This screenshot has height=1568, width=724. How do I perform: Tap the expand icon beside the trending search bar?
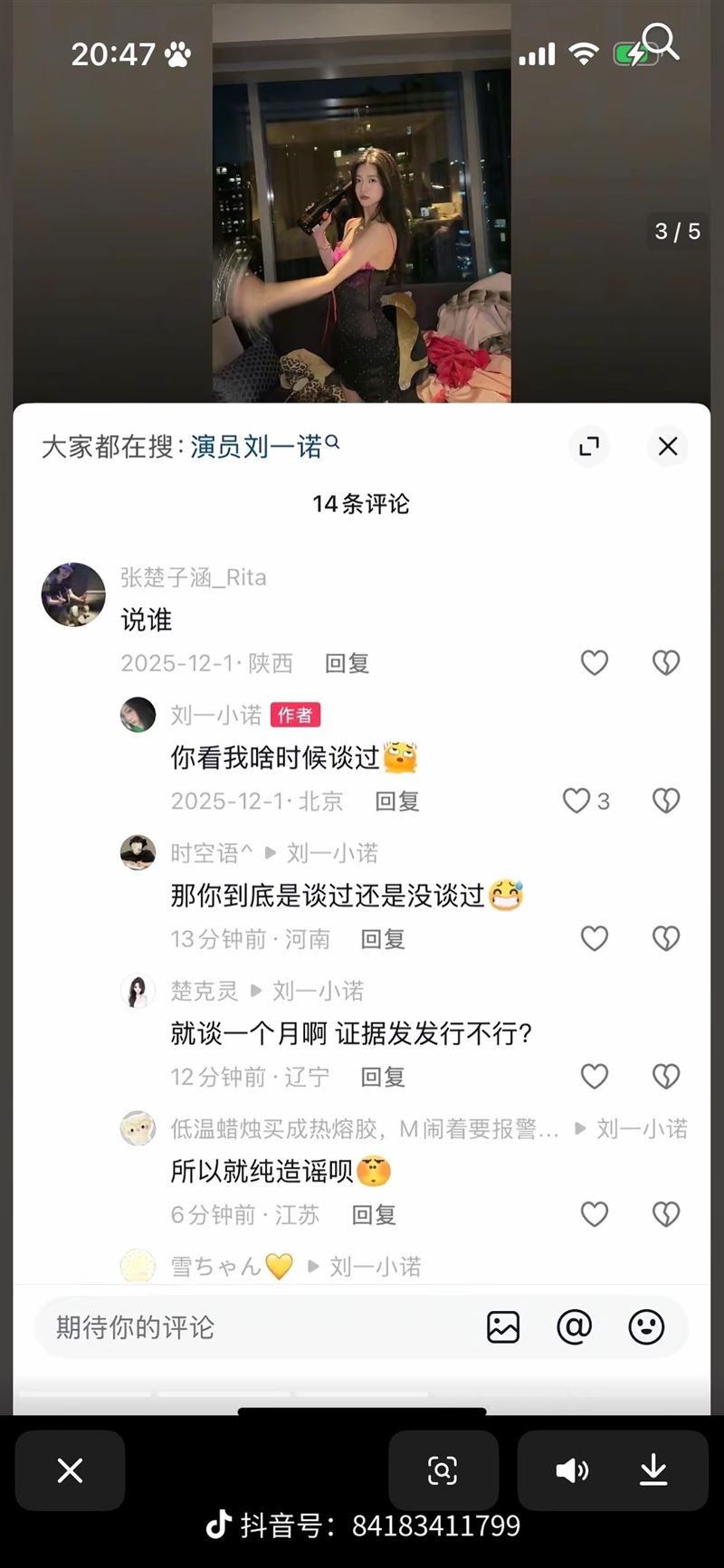[589, 446]
